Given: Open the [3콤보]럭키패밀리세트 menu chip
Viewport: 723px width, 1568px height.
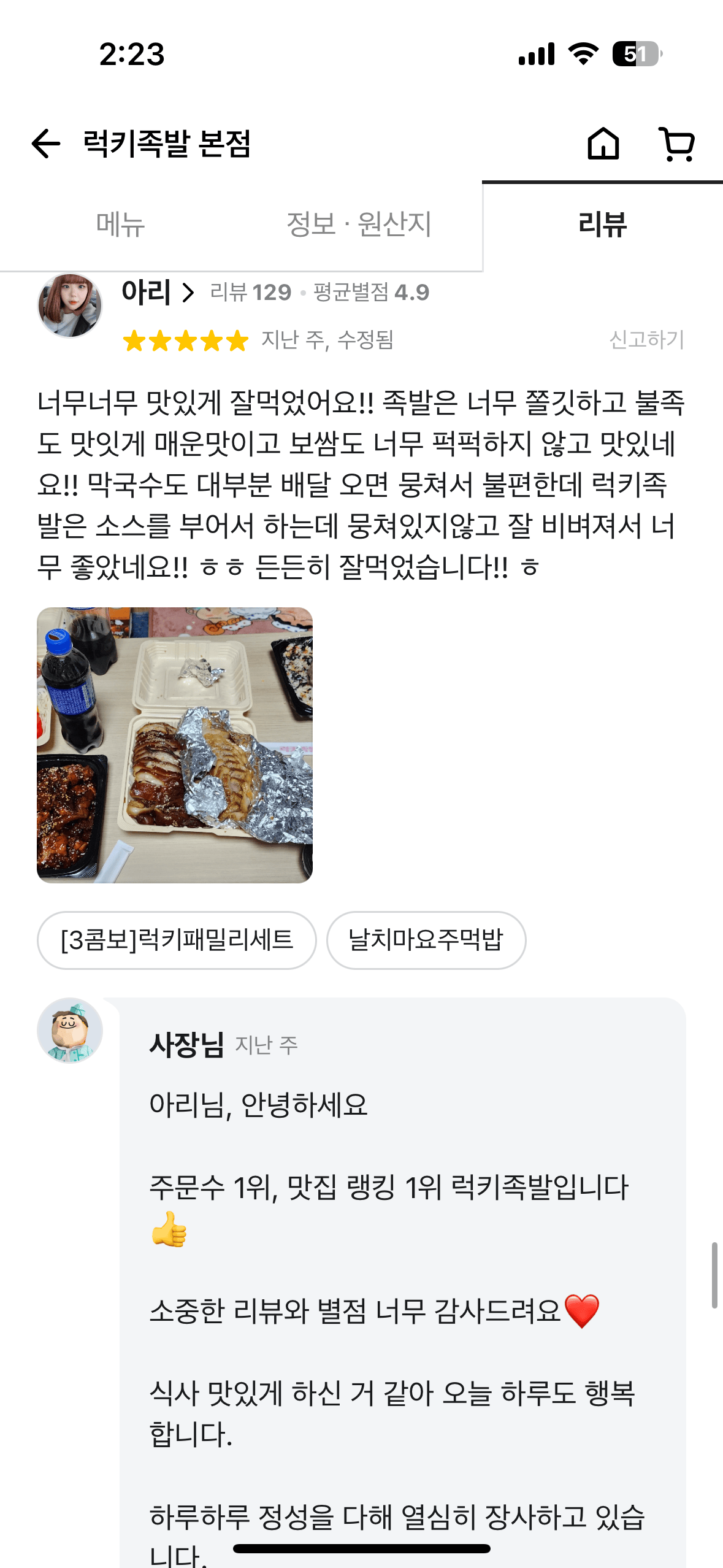Looking at the screenshot, I should (x=177, y=940).
